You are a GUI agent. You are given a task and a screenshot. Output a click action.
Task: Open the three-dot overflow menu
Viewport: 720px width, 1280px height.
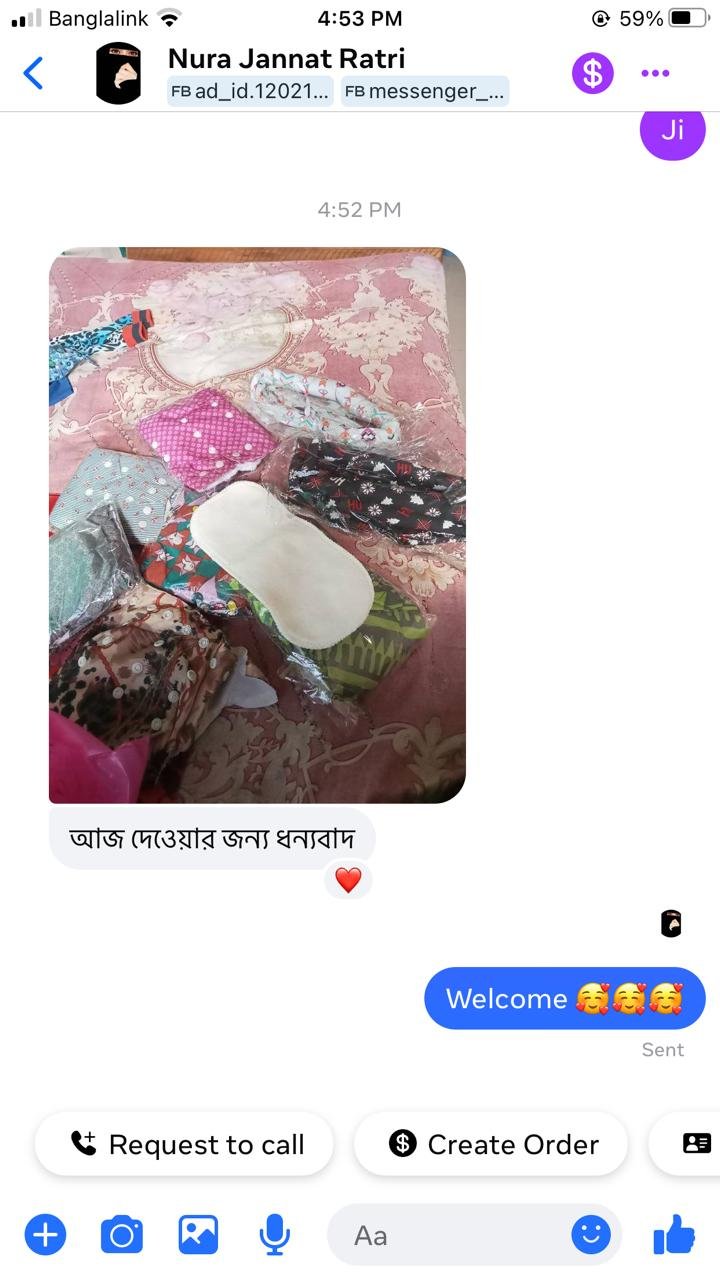pyautogui.click(x=655, y=73)
